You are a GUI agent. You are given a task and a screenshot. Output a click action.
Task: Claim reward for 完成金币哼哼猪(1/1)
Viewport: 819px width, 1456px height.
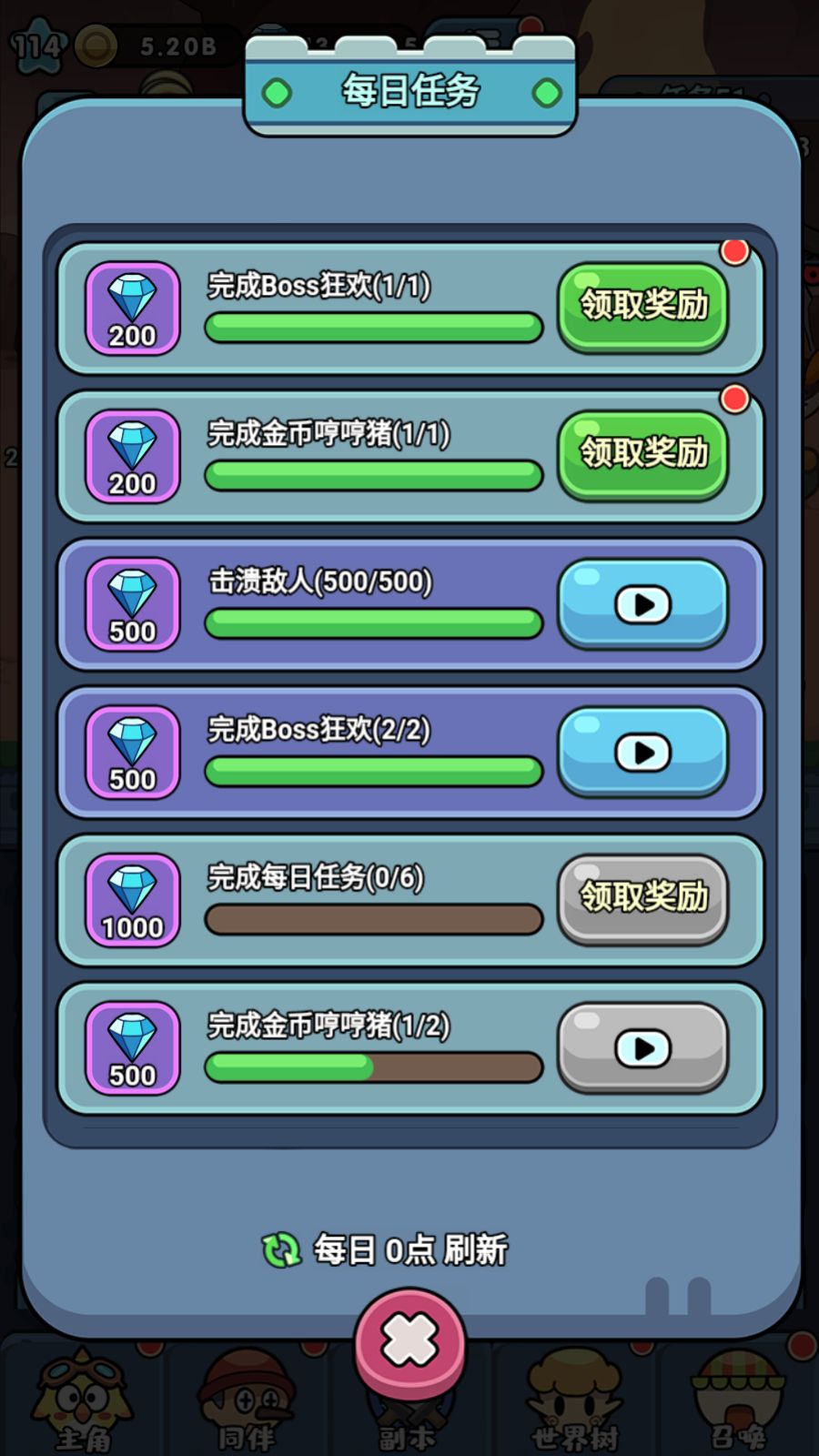[x=642, y=453]
